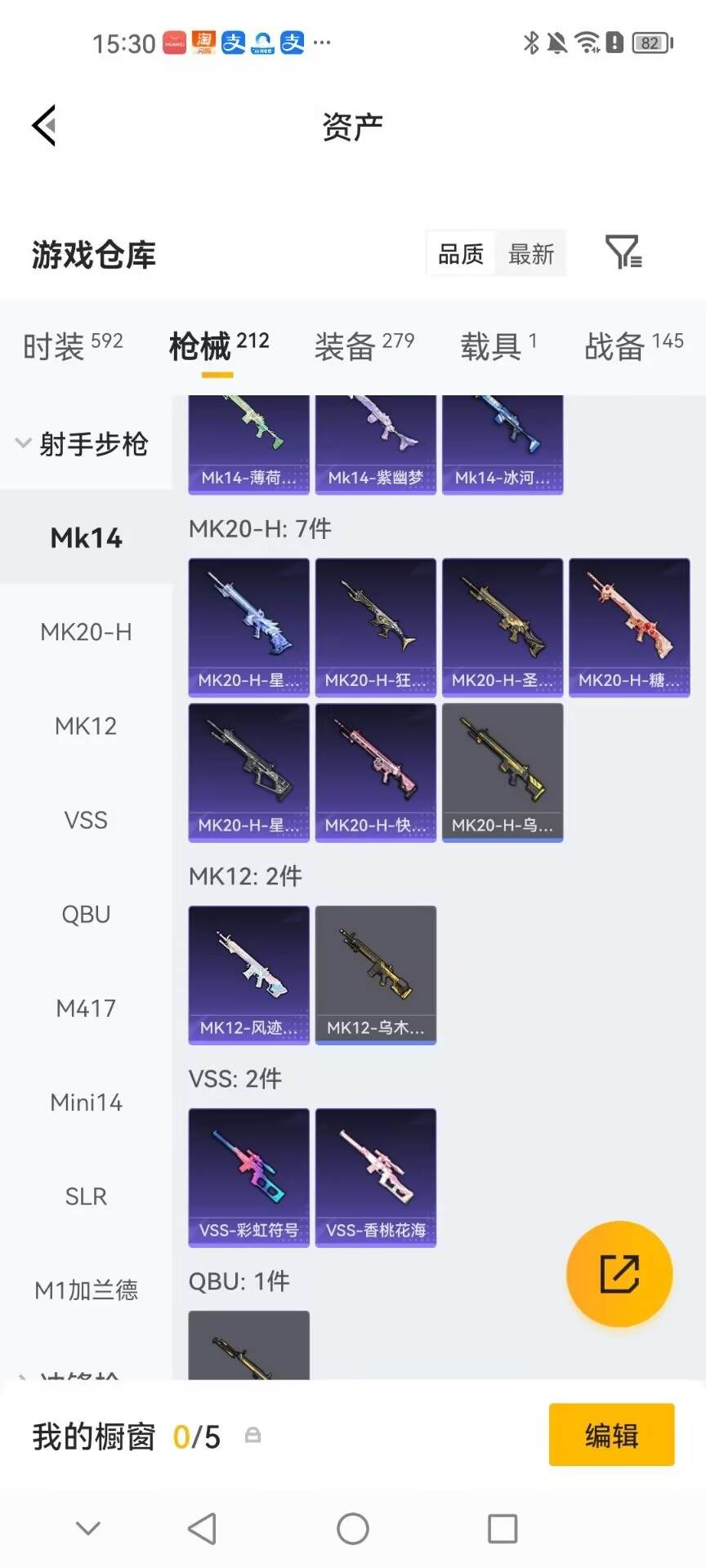Go back from the 资产 page
The width and height of the screenshot is (706, 1568).
pyautogui.click(x=44, y=126)
